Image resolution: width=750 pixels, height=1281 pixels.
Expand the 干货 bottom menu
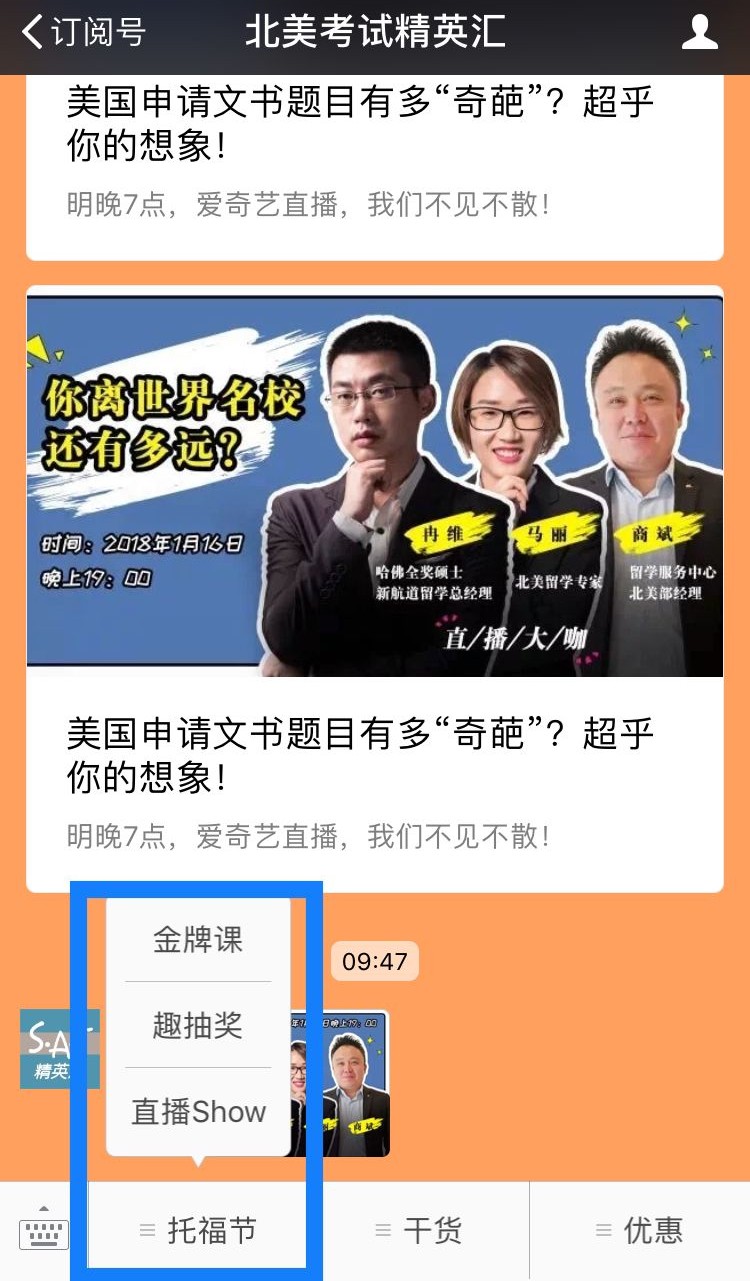tap(420, 1231)
